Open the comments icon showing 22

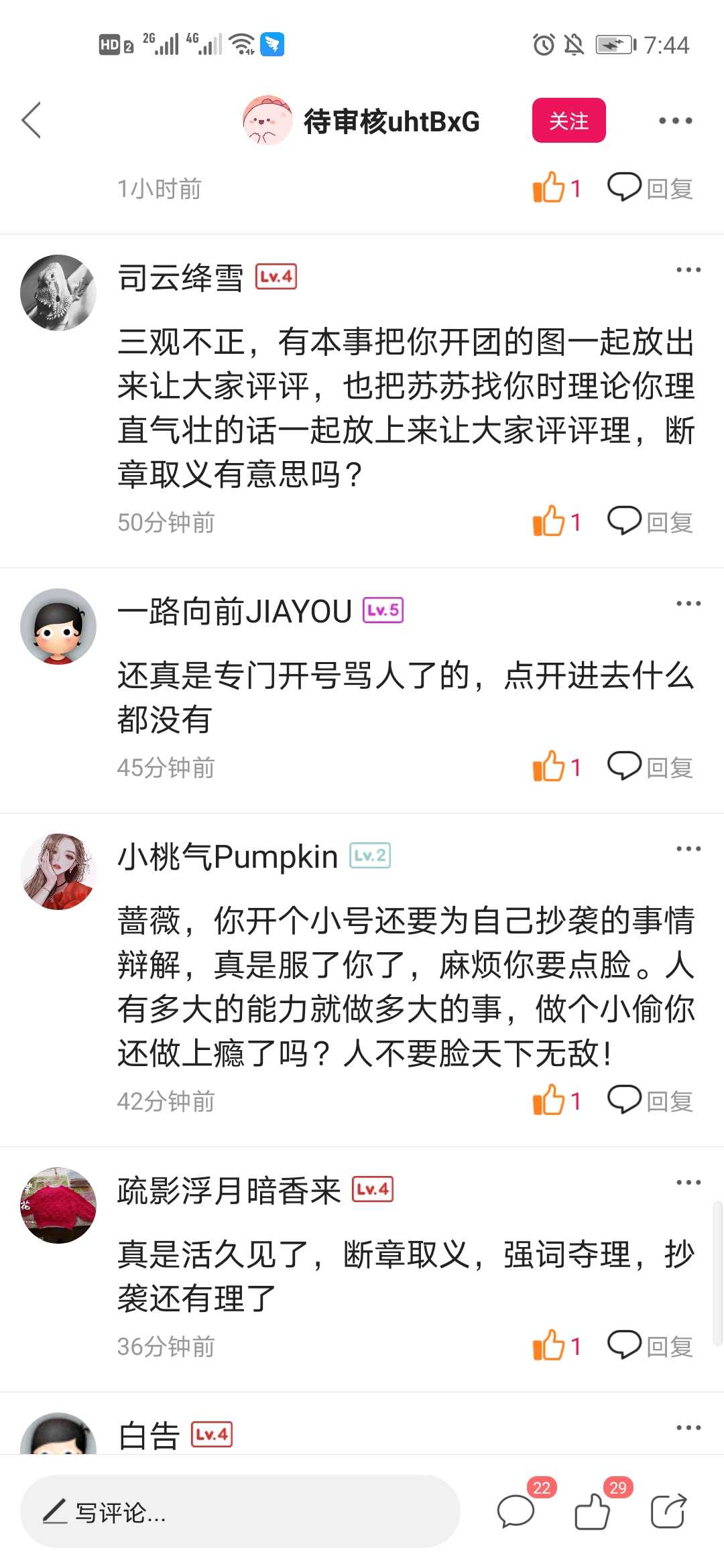pyautogui.click(x=516, y=1512)
